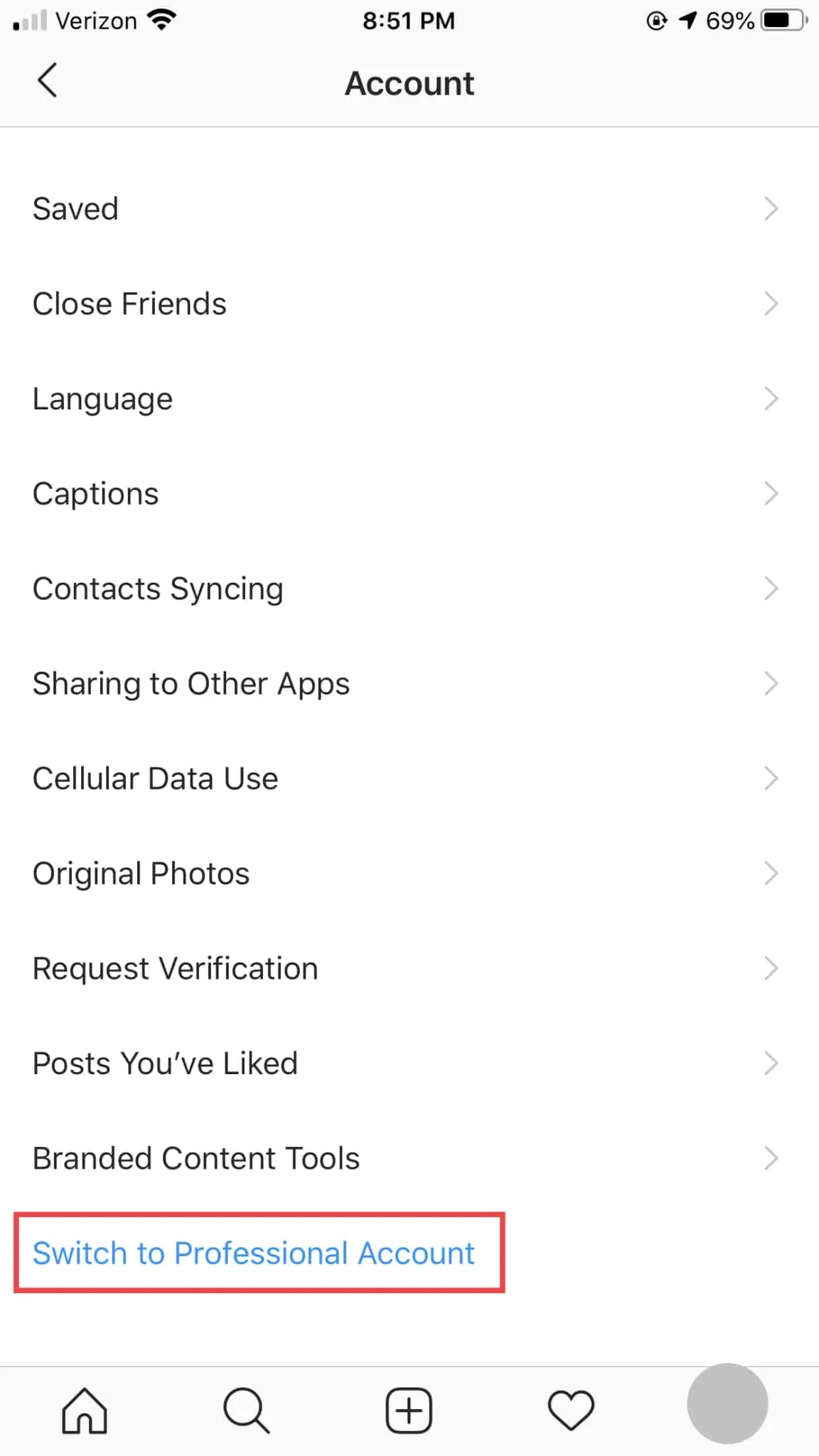Expand the Close Friends chevron
819x1456 pixels.
[x=772, y=304]
